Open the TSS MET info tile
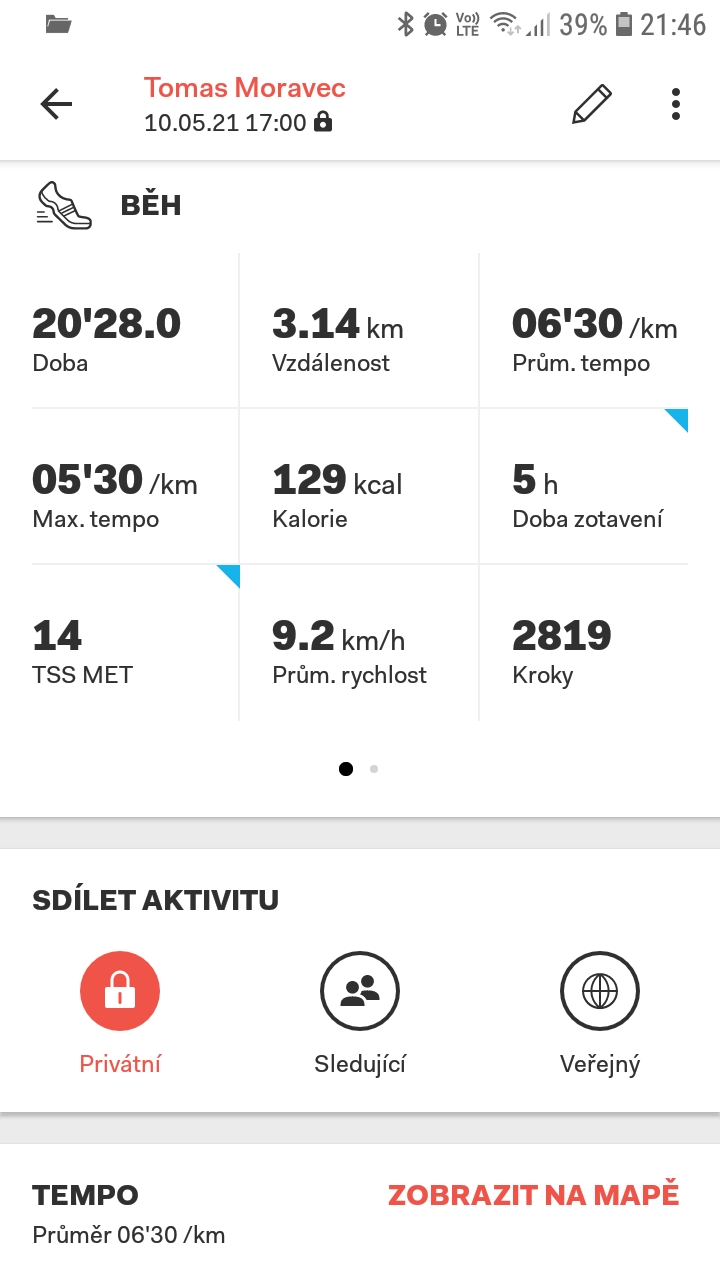 tap(135, 643)
